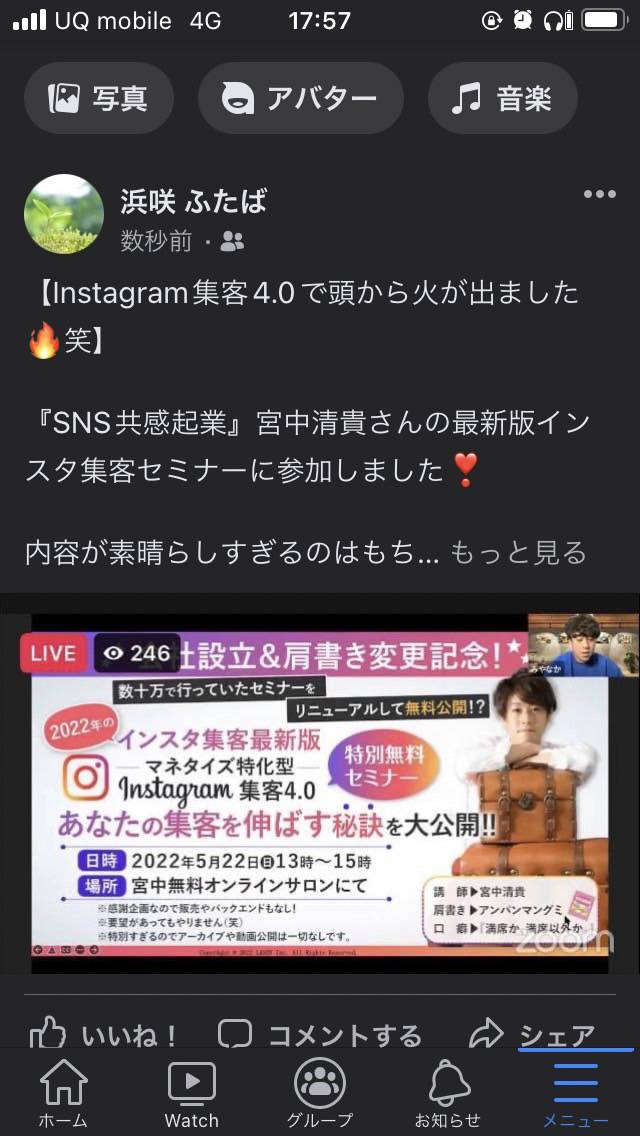Open the post's three-dot overflow menu
Viewport: 640px width, 1136px height.
pyautogui.click(x=599, y=194)
